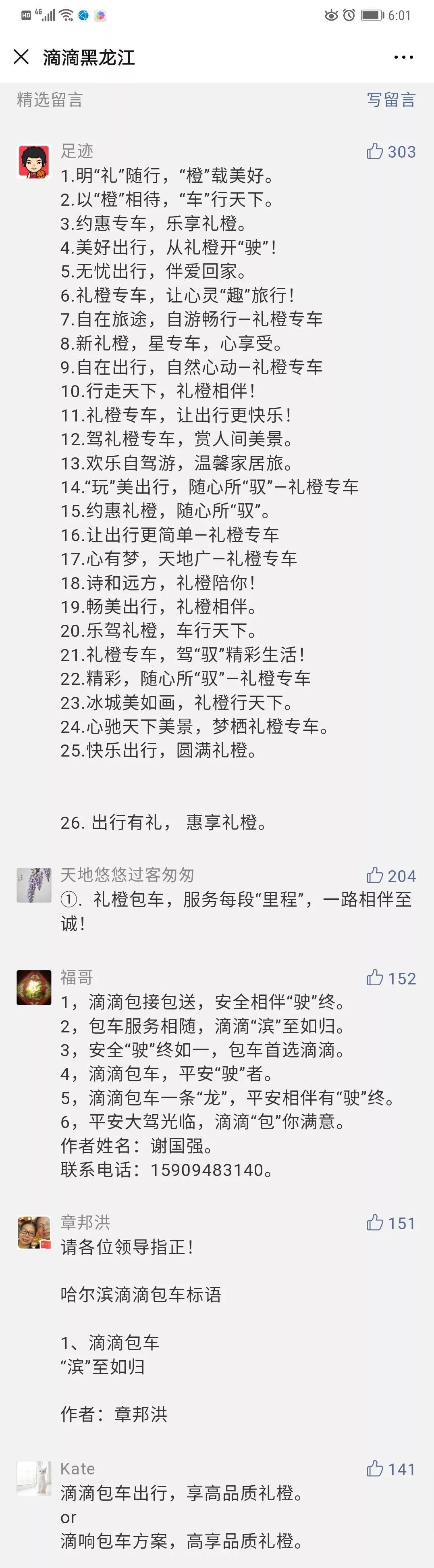Tap 写留言 to write a comment

[391, 100]
